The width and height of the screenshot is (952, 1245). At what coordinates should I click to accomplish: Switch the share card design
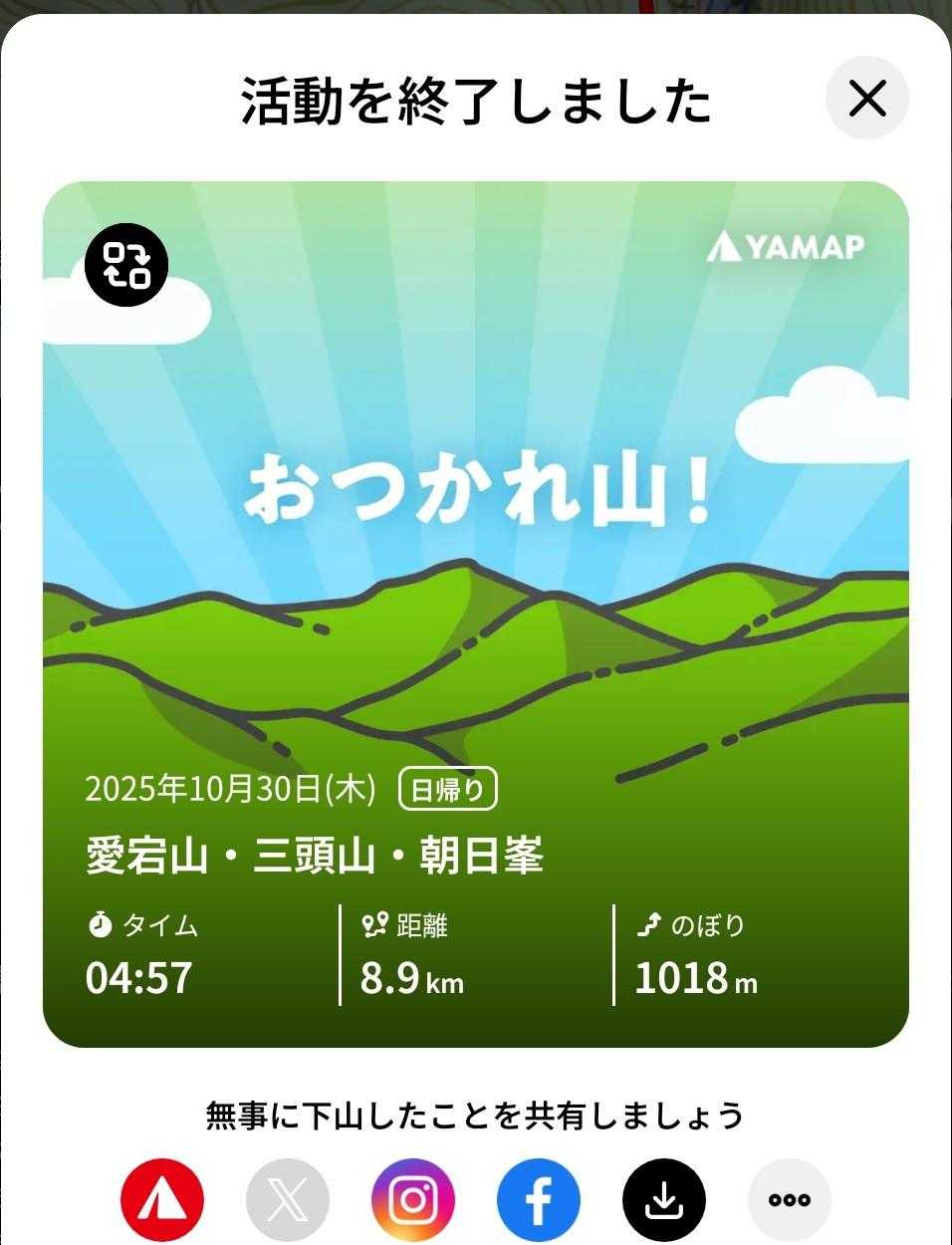[126, 265]
